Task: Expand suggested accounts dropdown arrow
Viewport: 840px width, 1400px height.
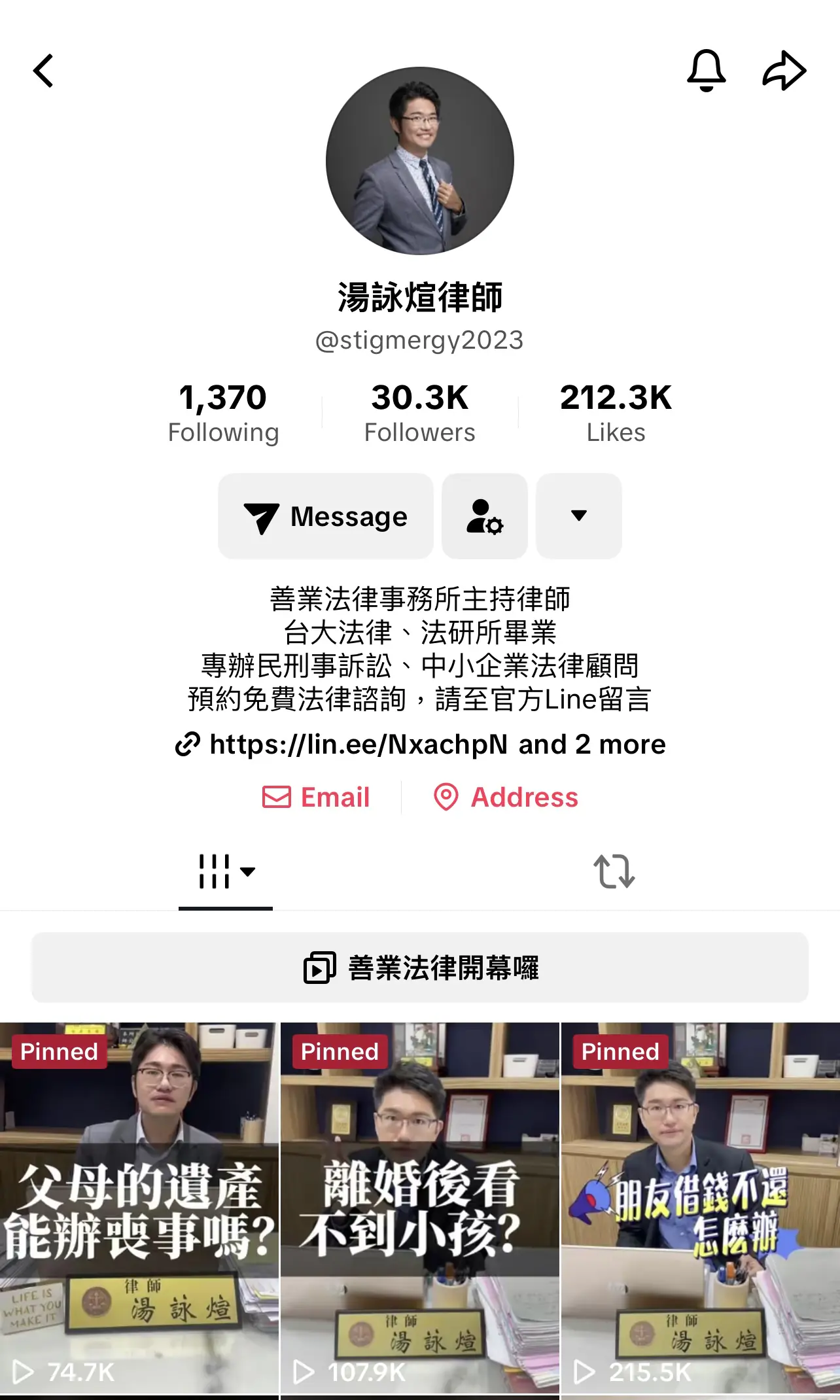Action: [x=578, y=516]
